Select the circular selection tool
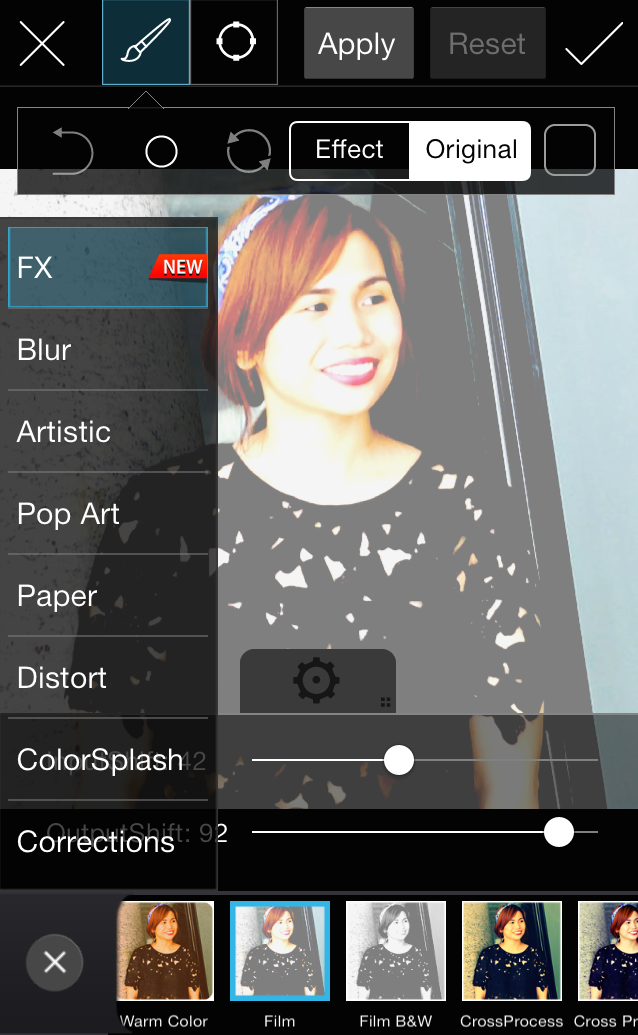 pyautogui.click(x=235, y=43)
